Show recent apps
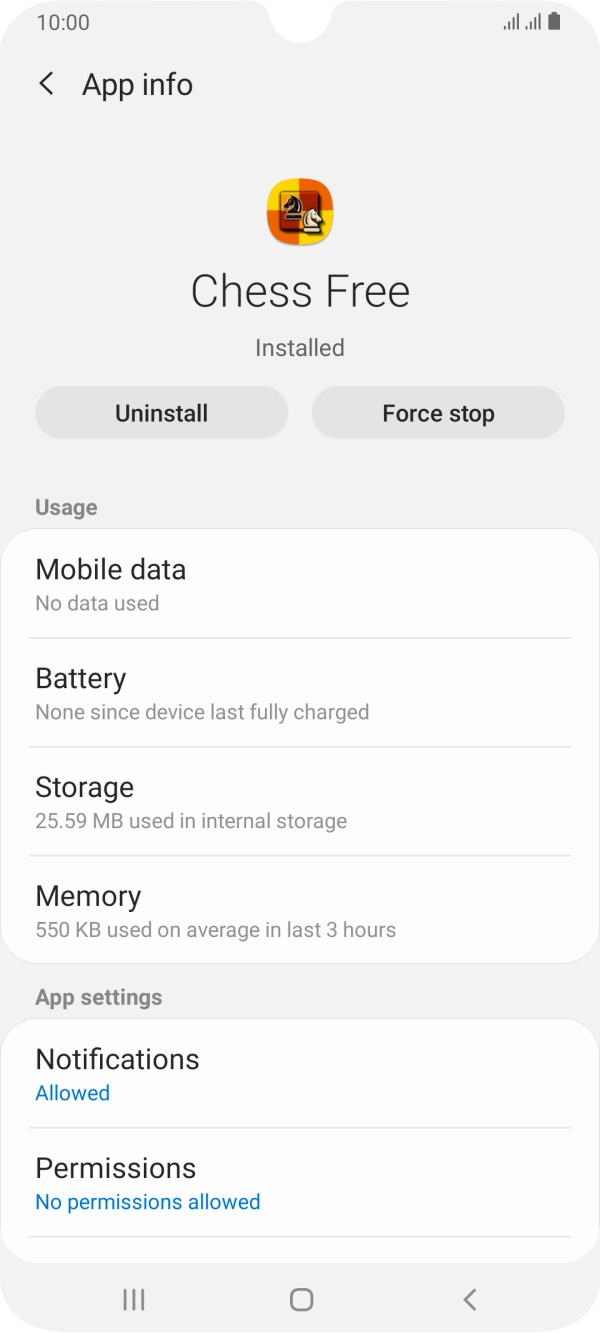This screenshot has width=600, height=1333. (133, 1299)
